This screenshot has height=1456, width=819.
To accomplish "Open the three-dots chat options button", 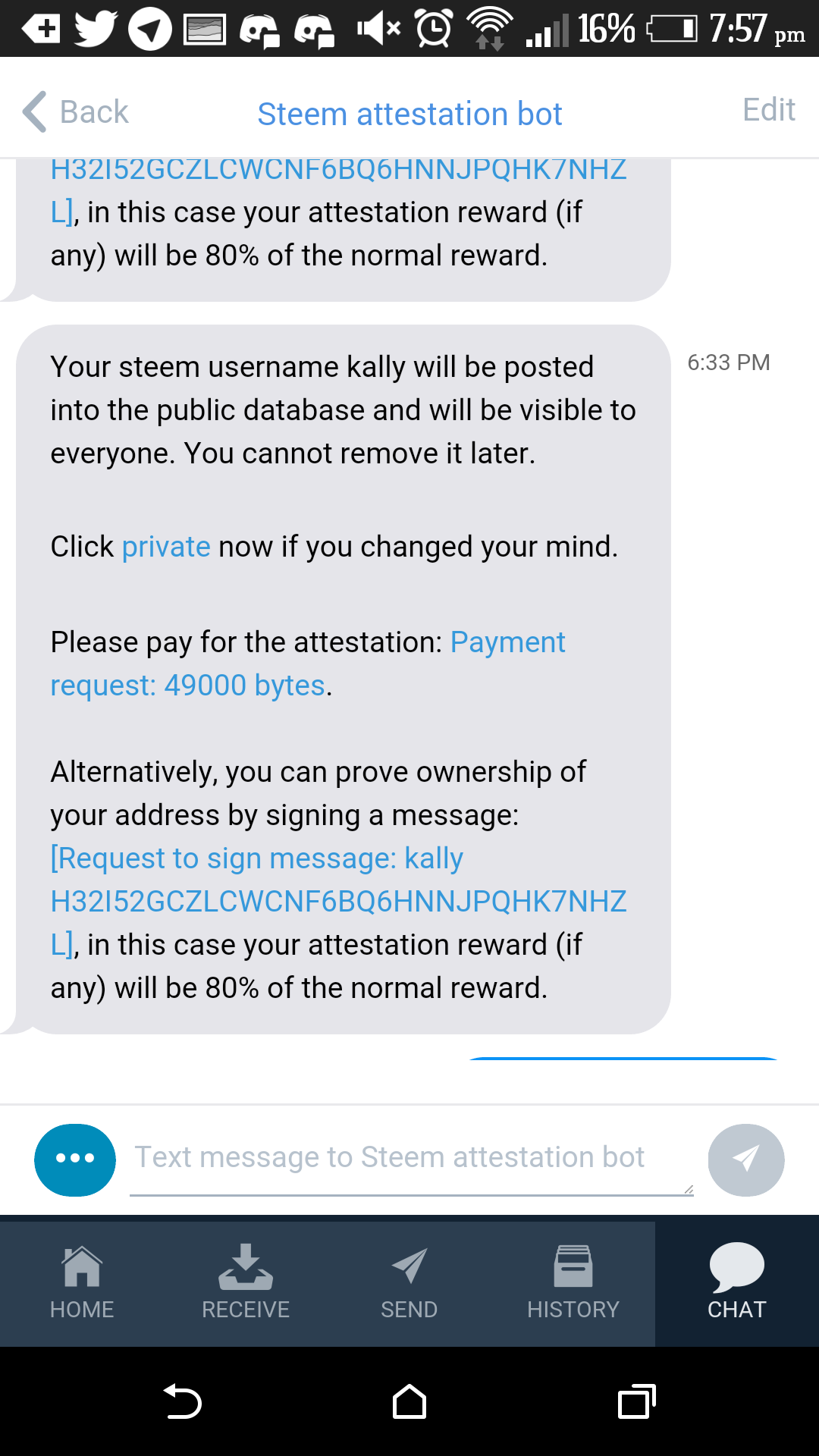I will tap(75, 1159).
